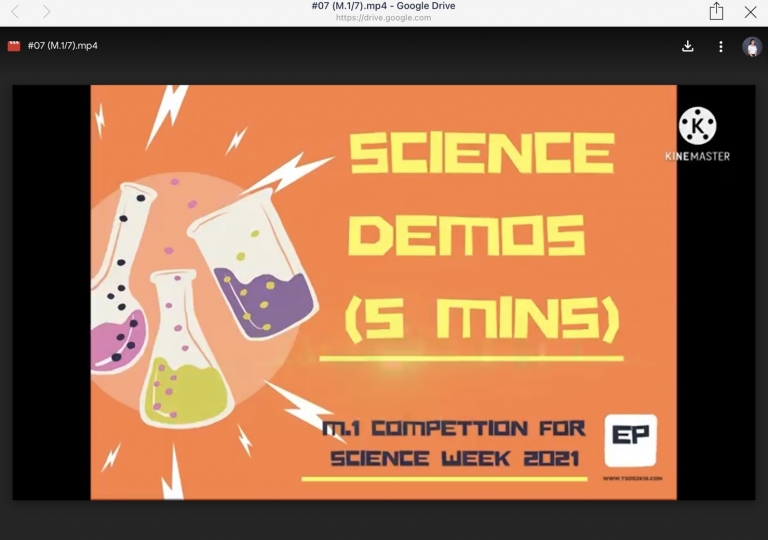
Task: Go back to the previous page
Action: (15, 12)
